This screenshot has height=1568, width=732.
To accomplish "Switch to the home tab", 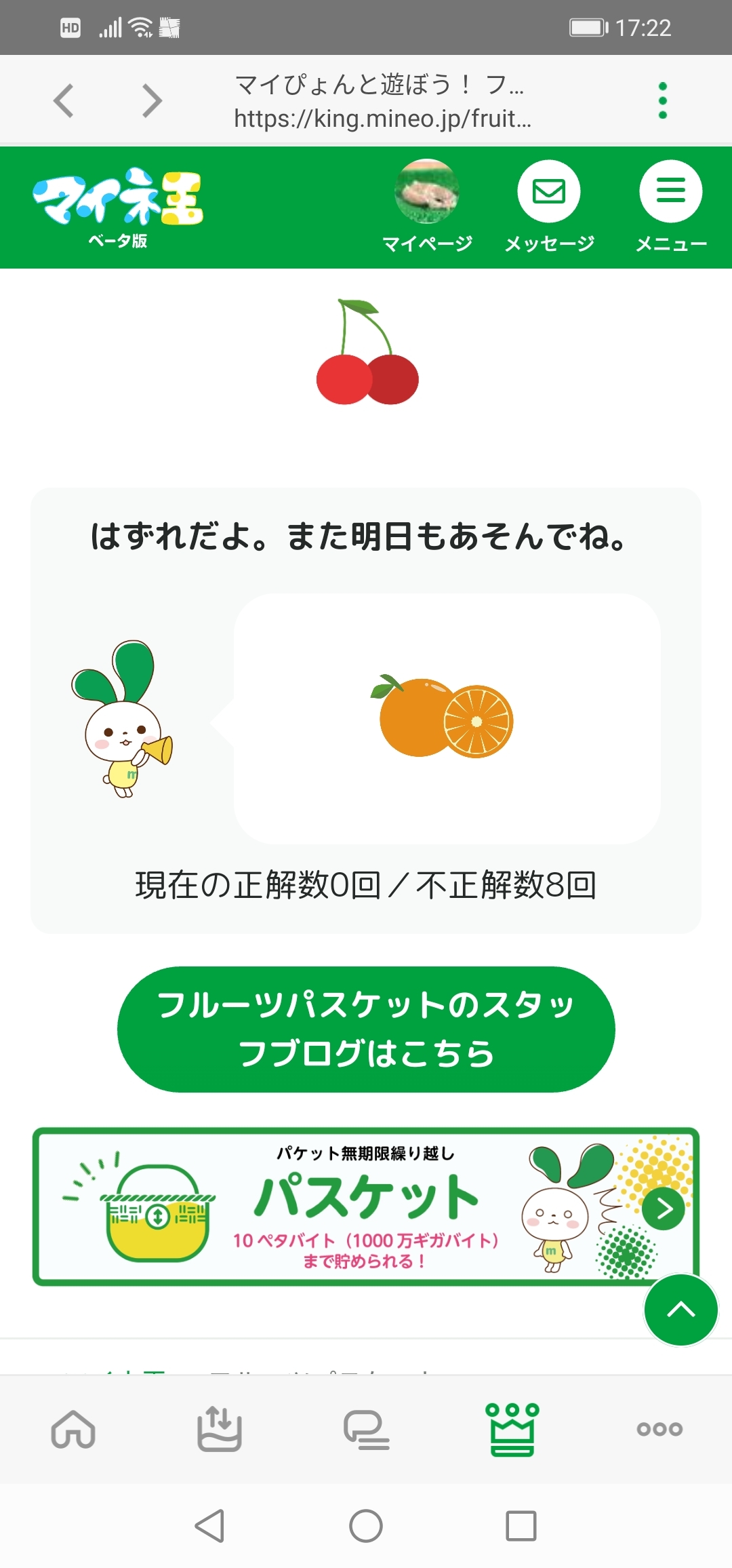I will pyautogui.click(x=73, y=1429).
